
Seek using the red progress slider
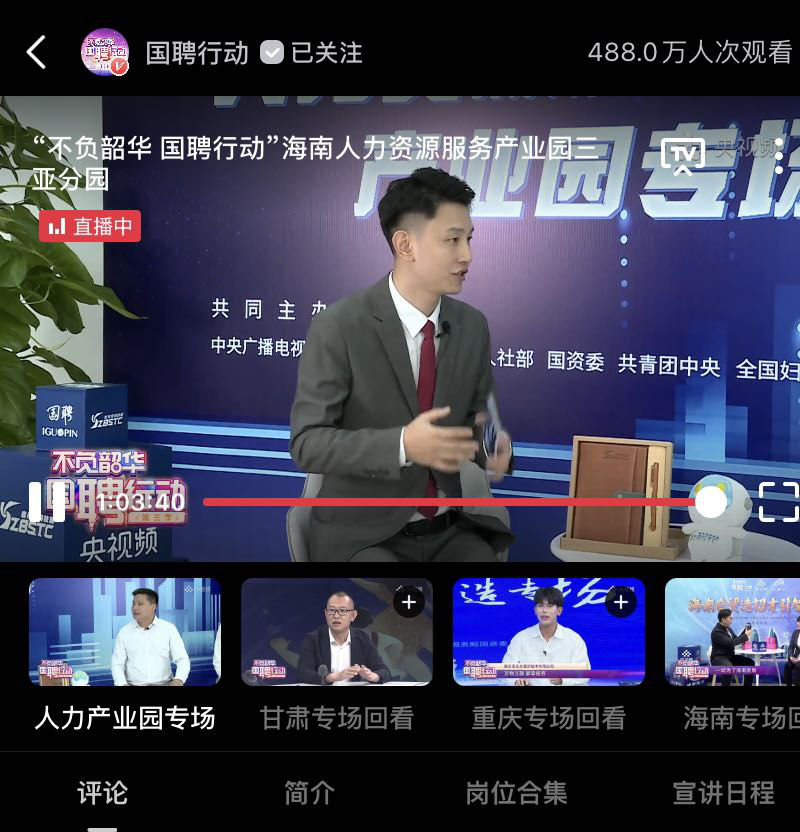[450, 501]
